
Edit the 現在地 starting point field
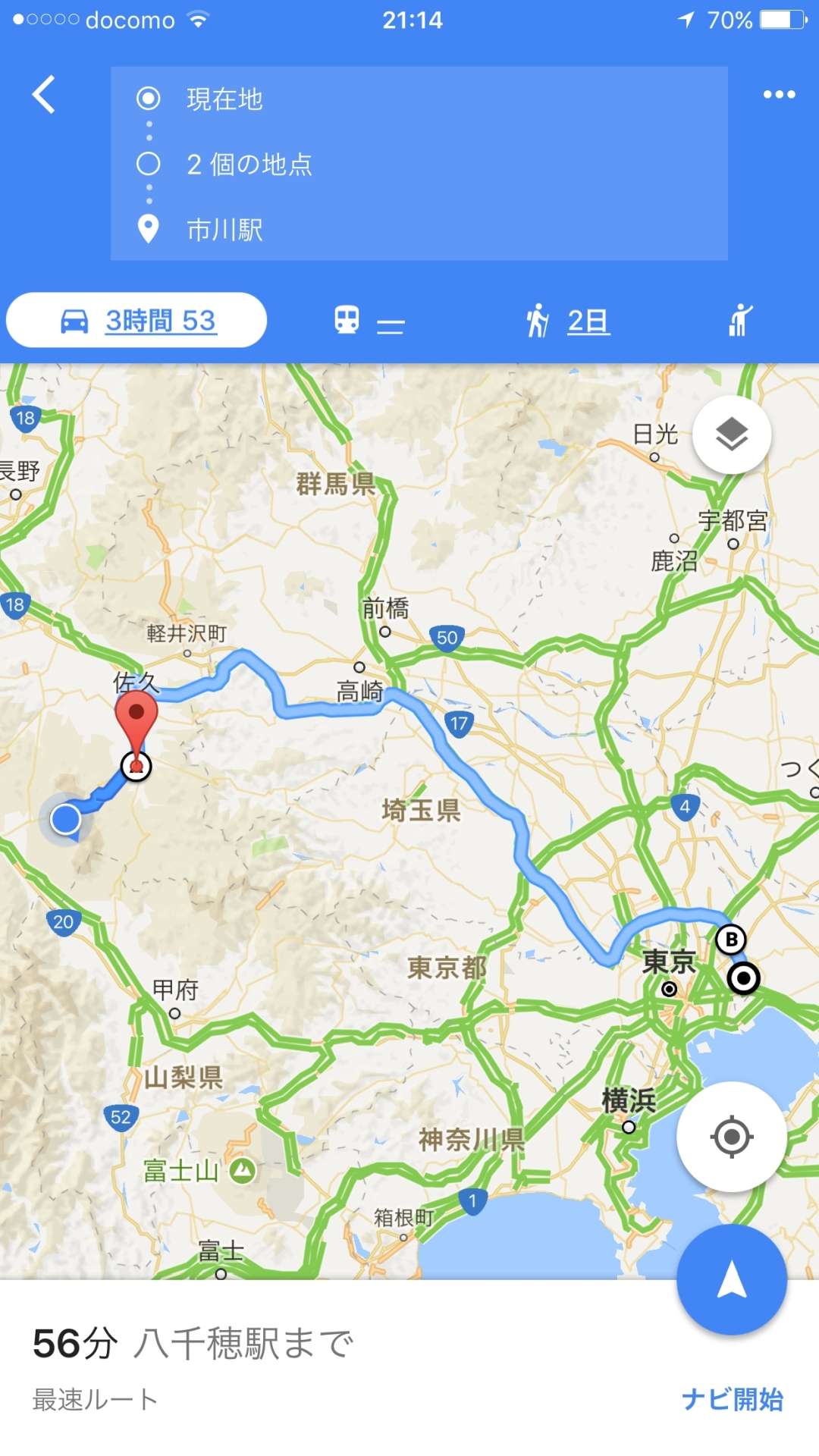point(419,99)
